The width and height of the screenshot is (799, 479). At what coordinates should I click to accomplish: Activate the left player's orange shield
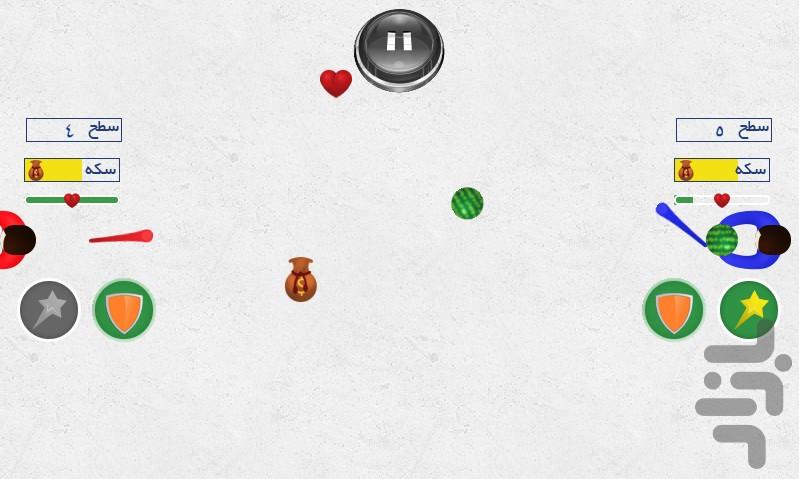click(x=124, y=310)
